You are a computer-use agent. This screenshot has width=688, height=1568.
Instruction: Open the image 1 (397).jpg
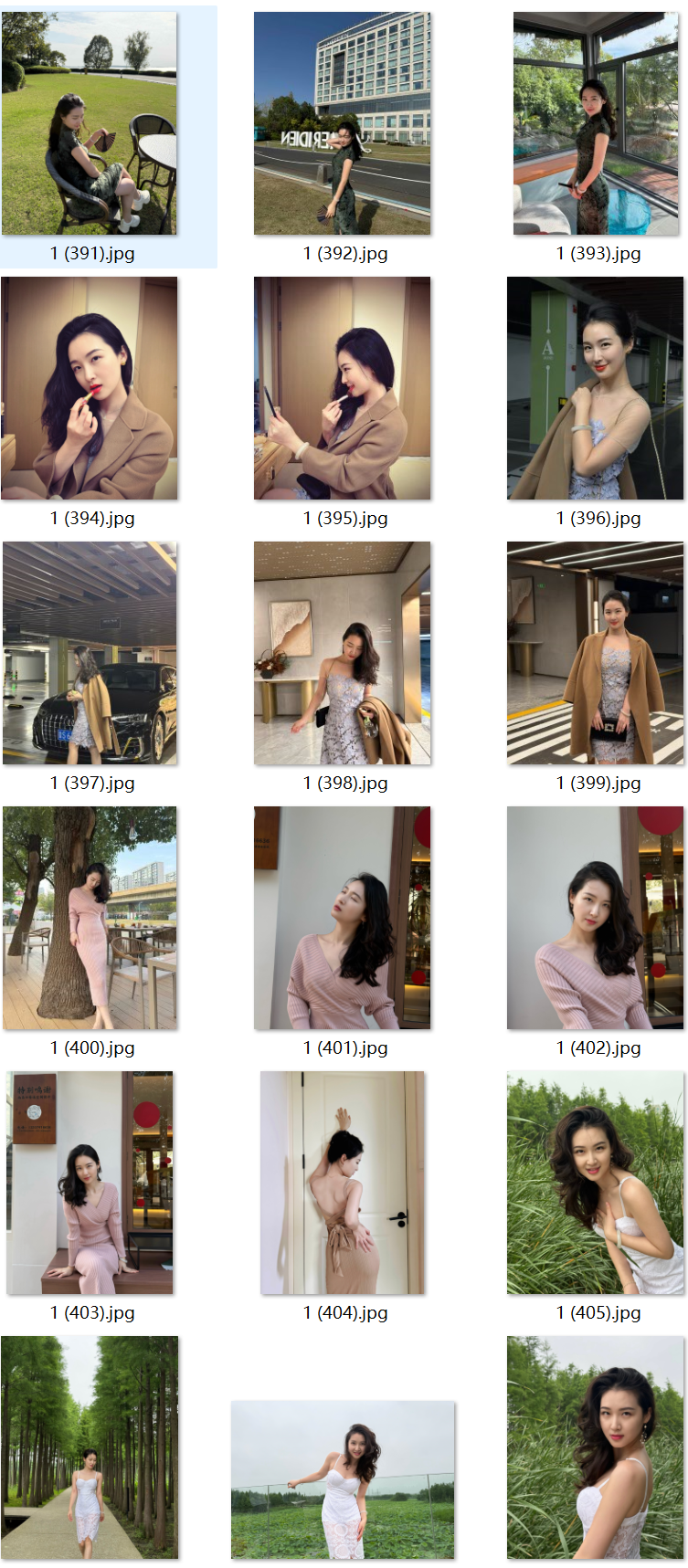click(x=90, y=653)
